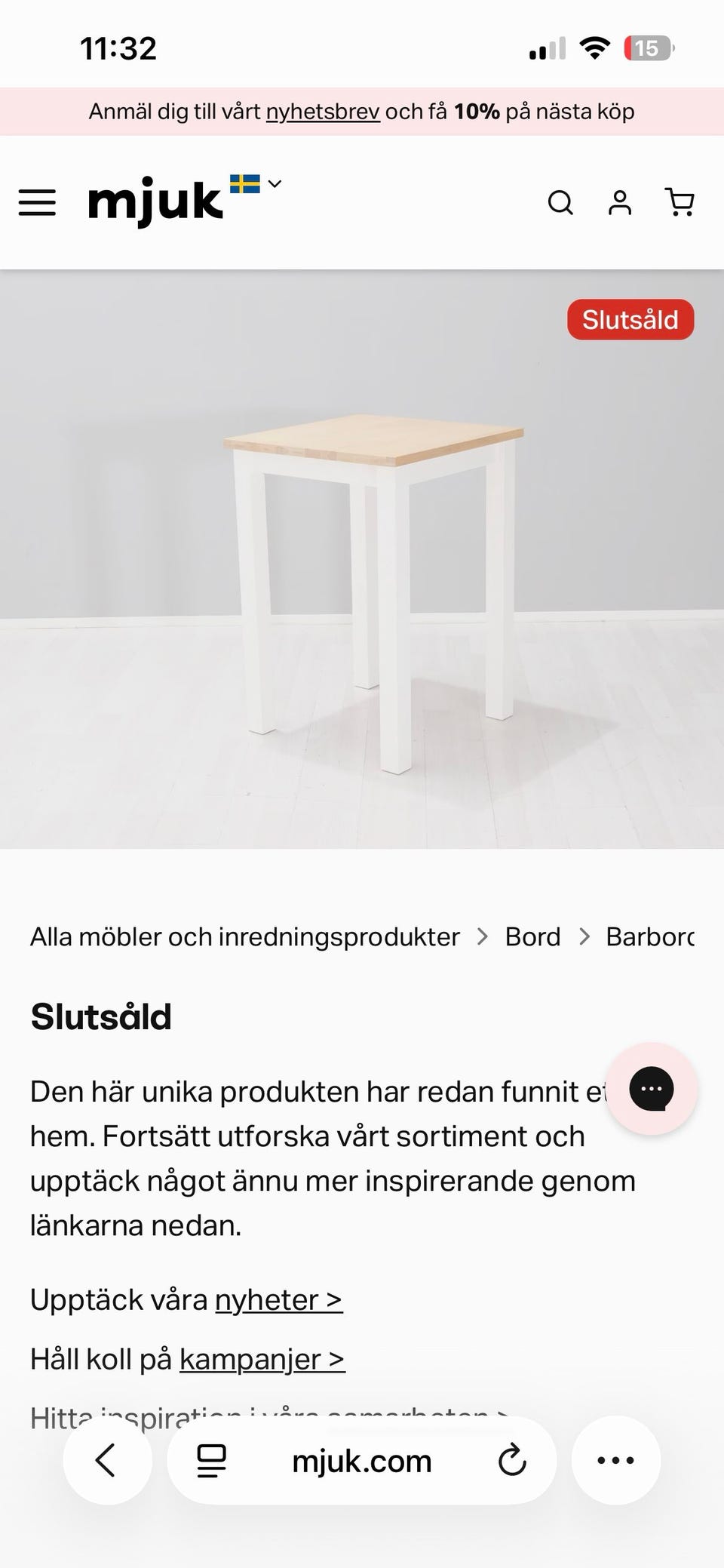The image size is (724, 1568).
Task: Select the Swedish flag icon
Action: pos(244,183)
